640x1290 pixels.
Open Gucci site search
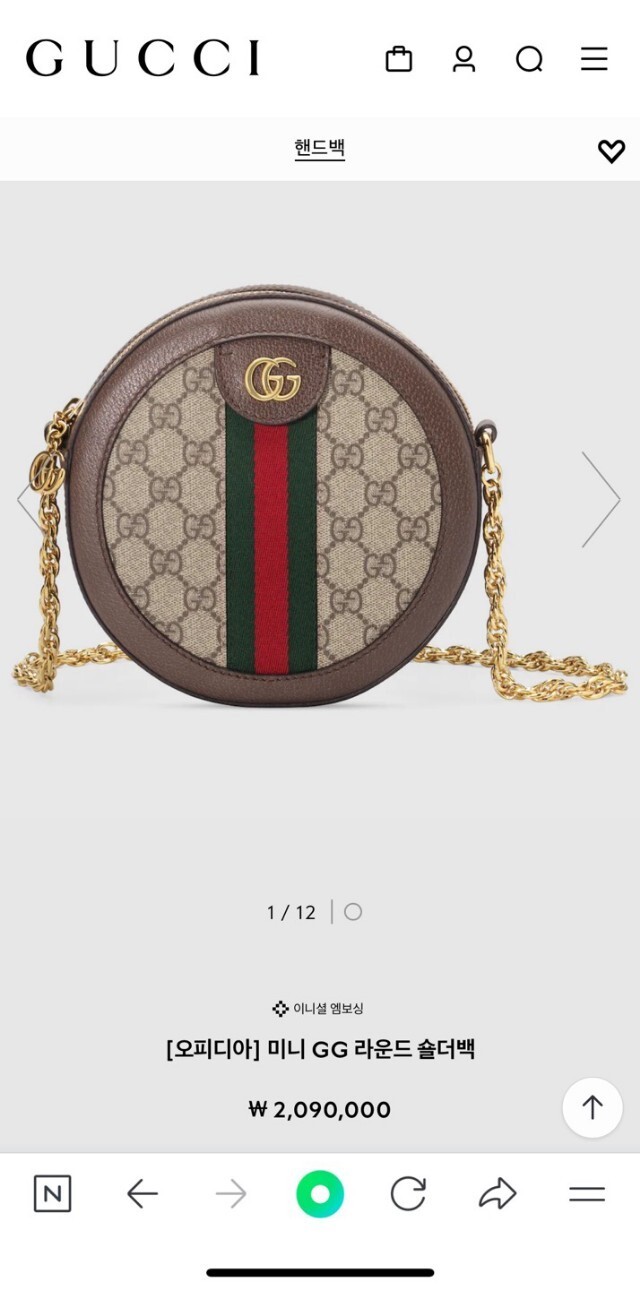pos(529,60)
